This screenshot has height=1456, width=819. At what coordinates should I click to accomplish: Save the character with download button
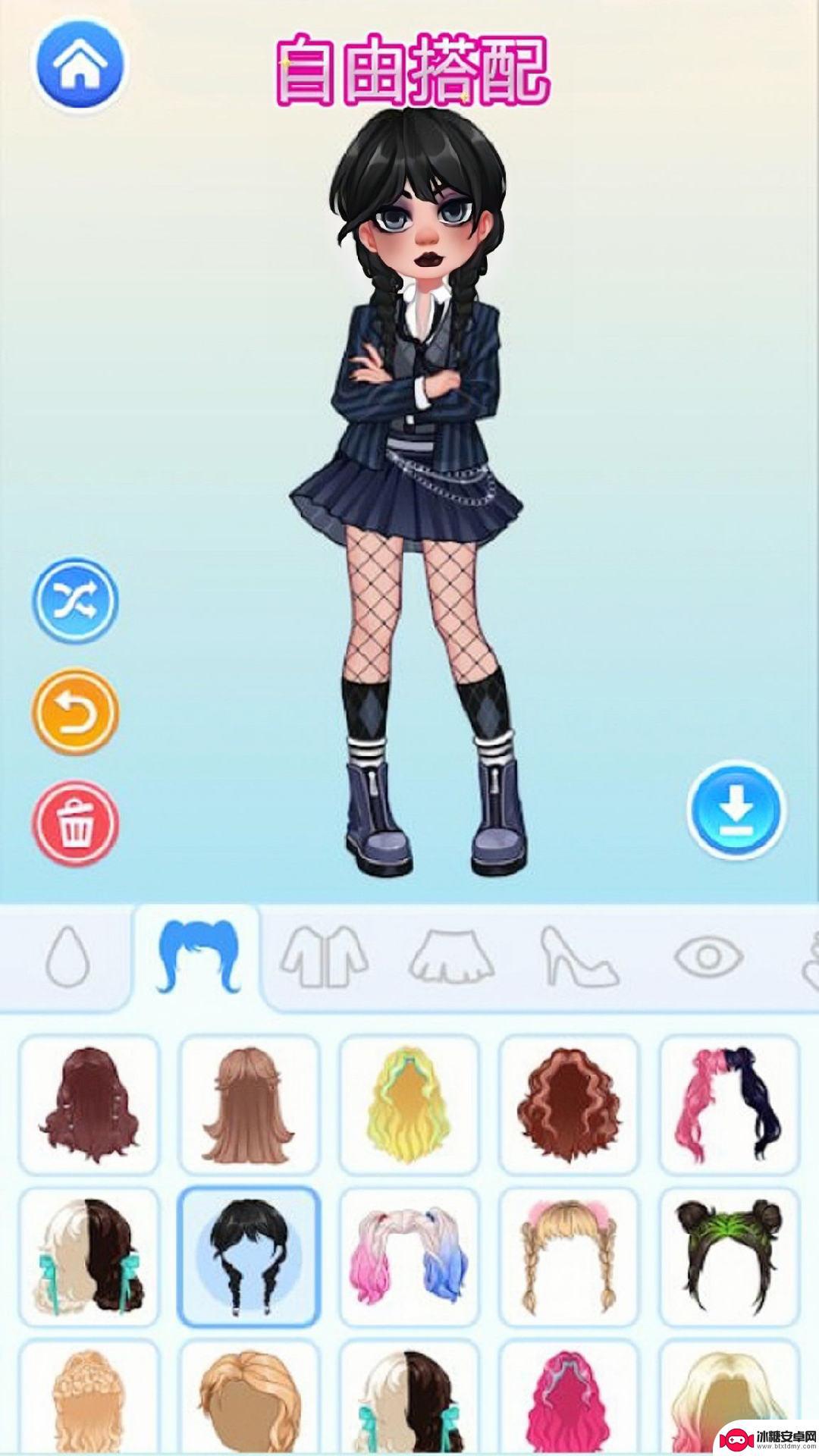pyautogui.click(x=736, y=810)
